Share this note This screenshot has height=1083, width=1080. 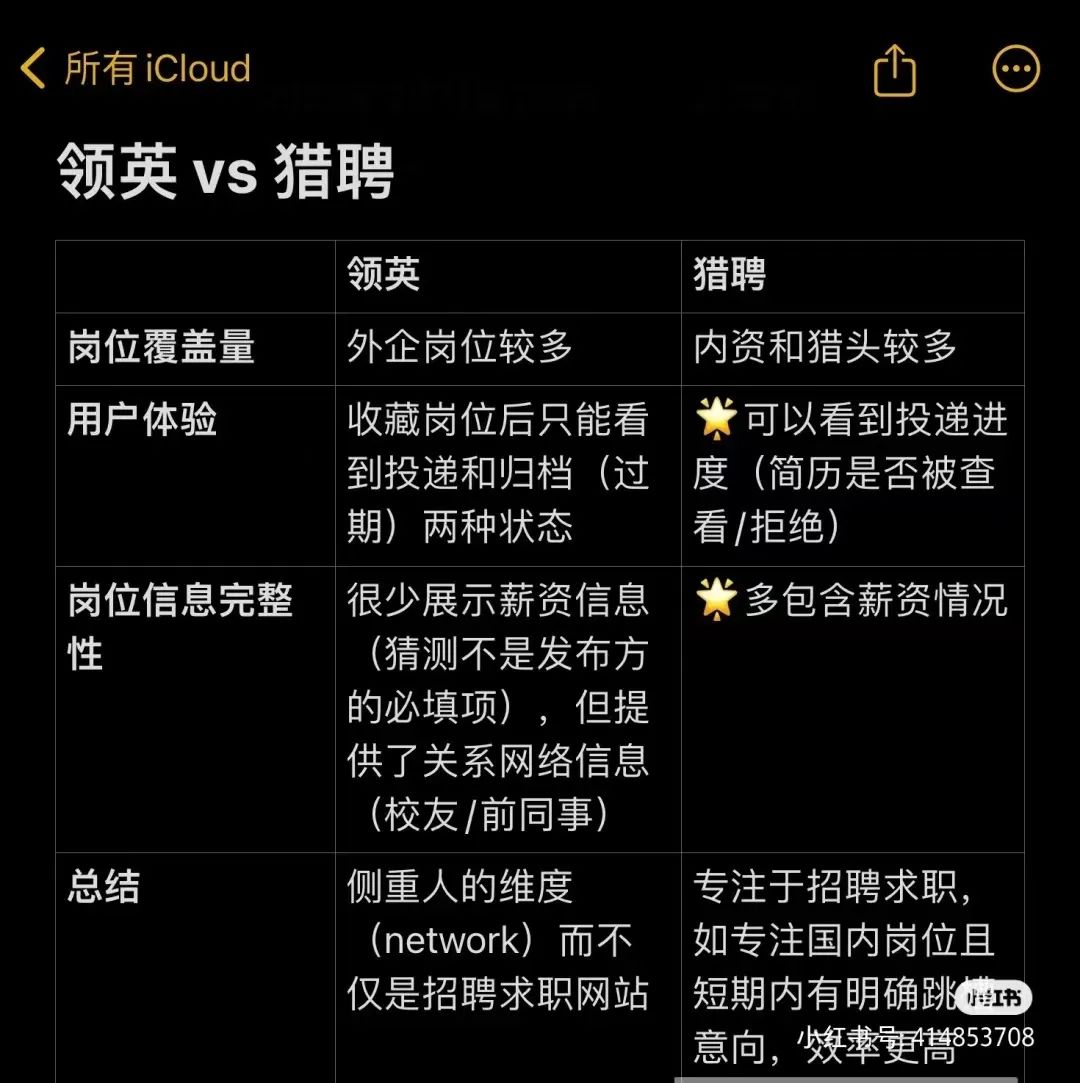click(x=894, y=70)
